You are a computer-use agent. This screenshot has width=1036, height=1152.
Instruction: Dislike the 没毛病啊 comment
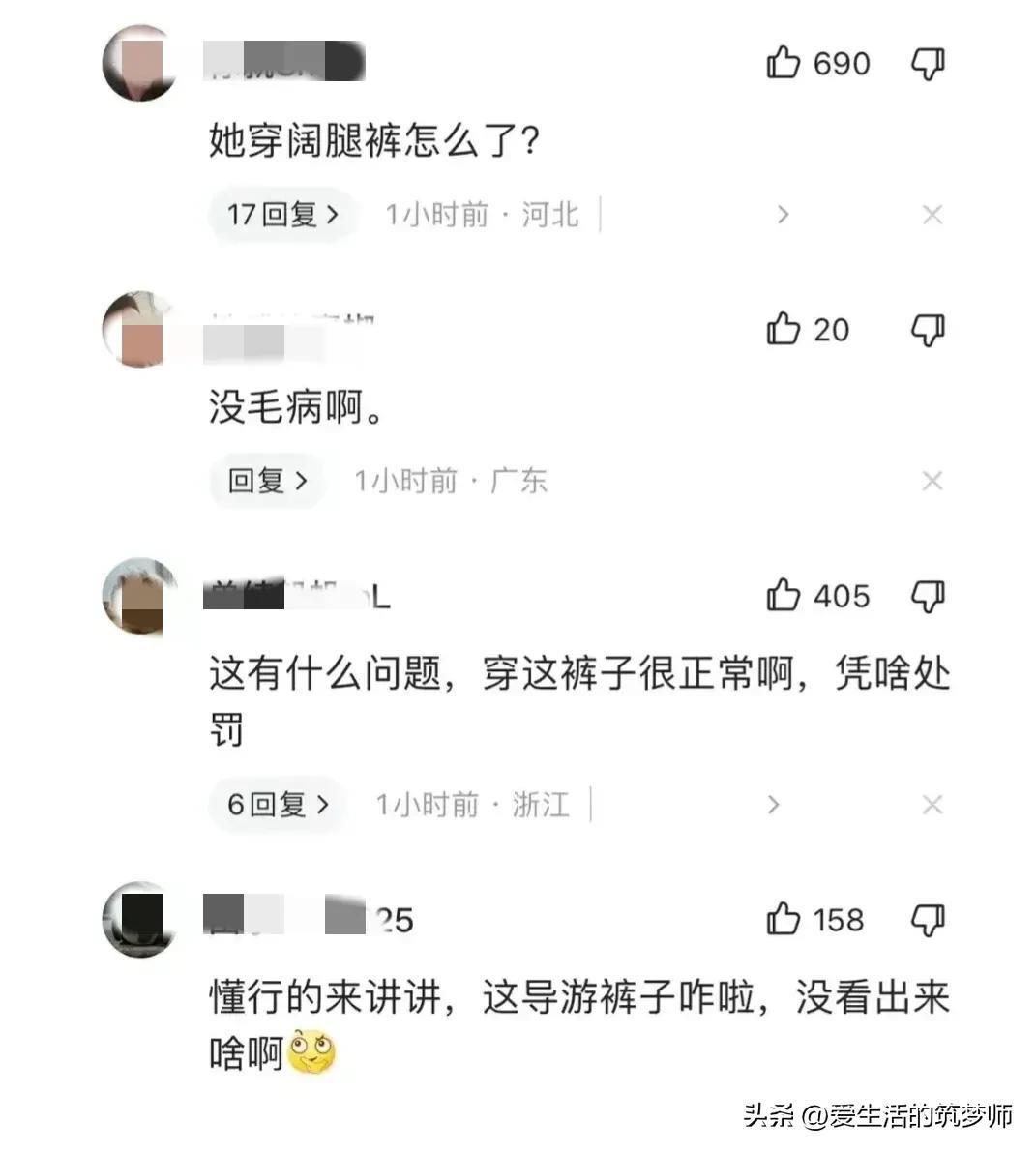click(x=928, y=331)
